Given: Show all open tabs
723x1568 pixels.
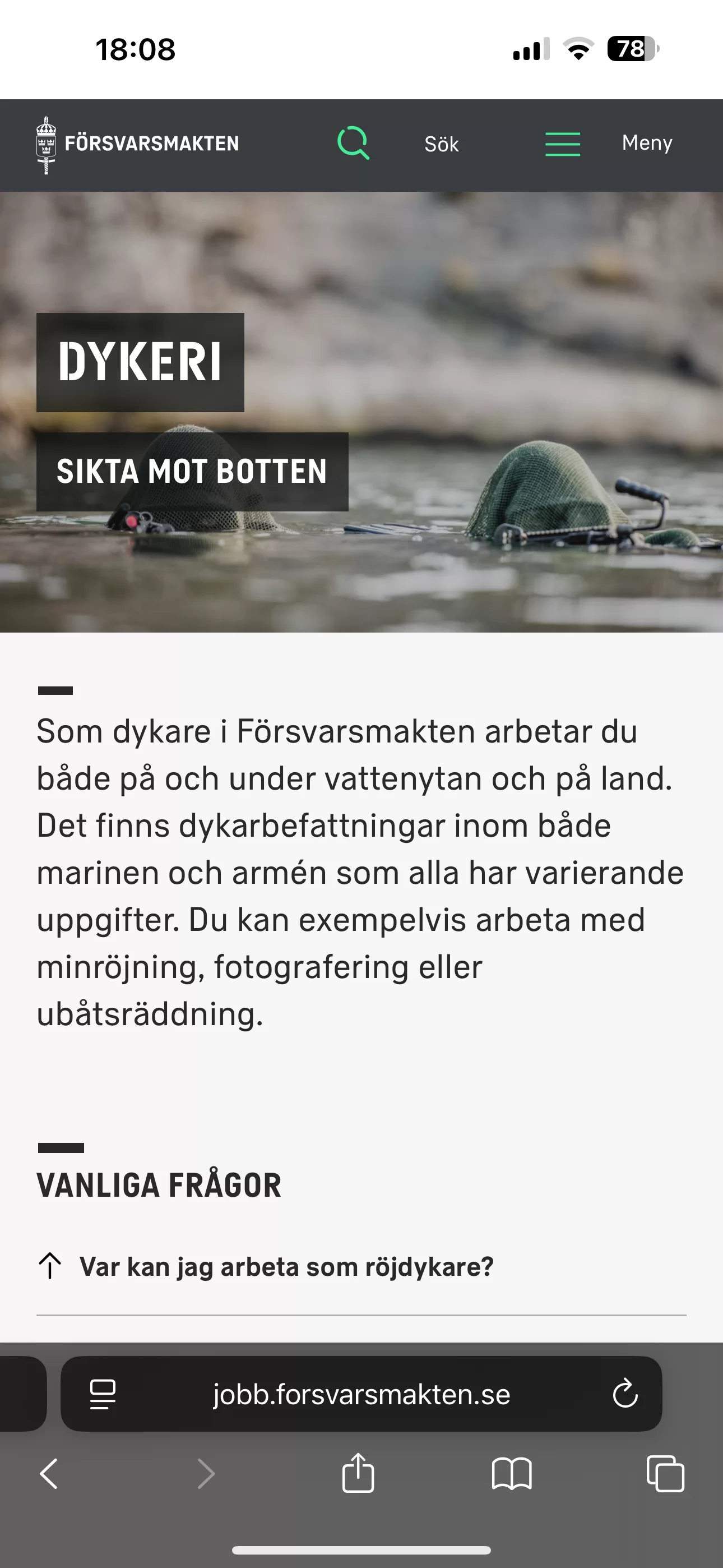Looking at the screenshot, I should [665, 1474].
